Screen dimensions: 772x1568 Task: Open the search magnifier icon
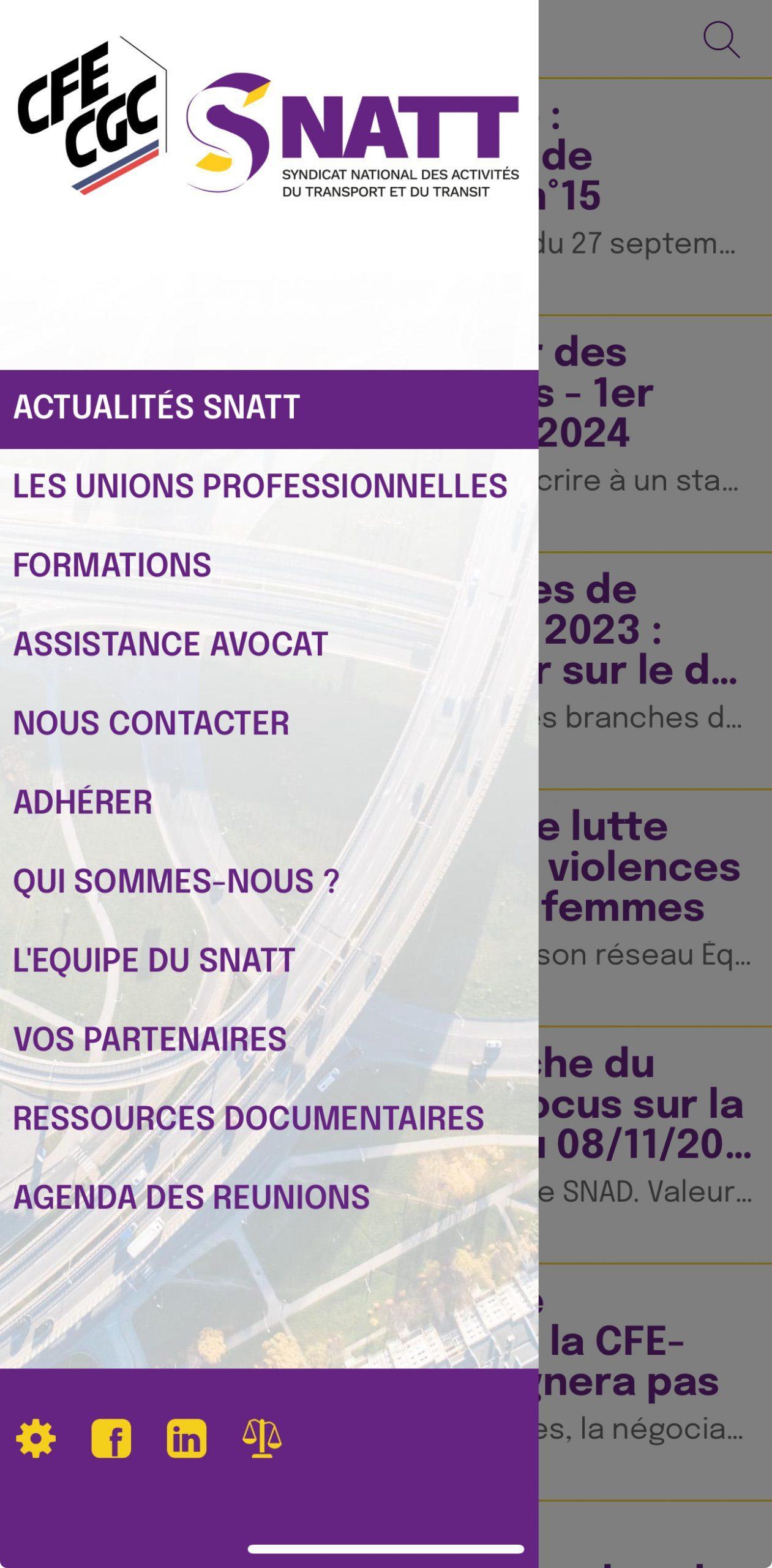[721, 40]
